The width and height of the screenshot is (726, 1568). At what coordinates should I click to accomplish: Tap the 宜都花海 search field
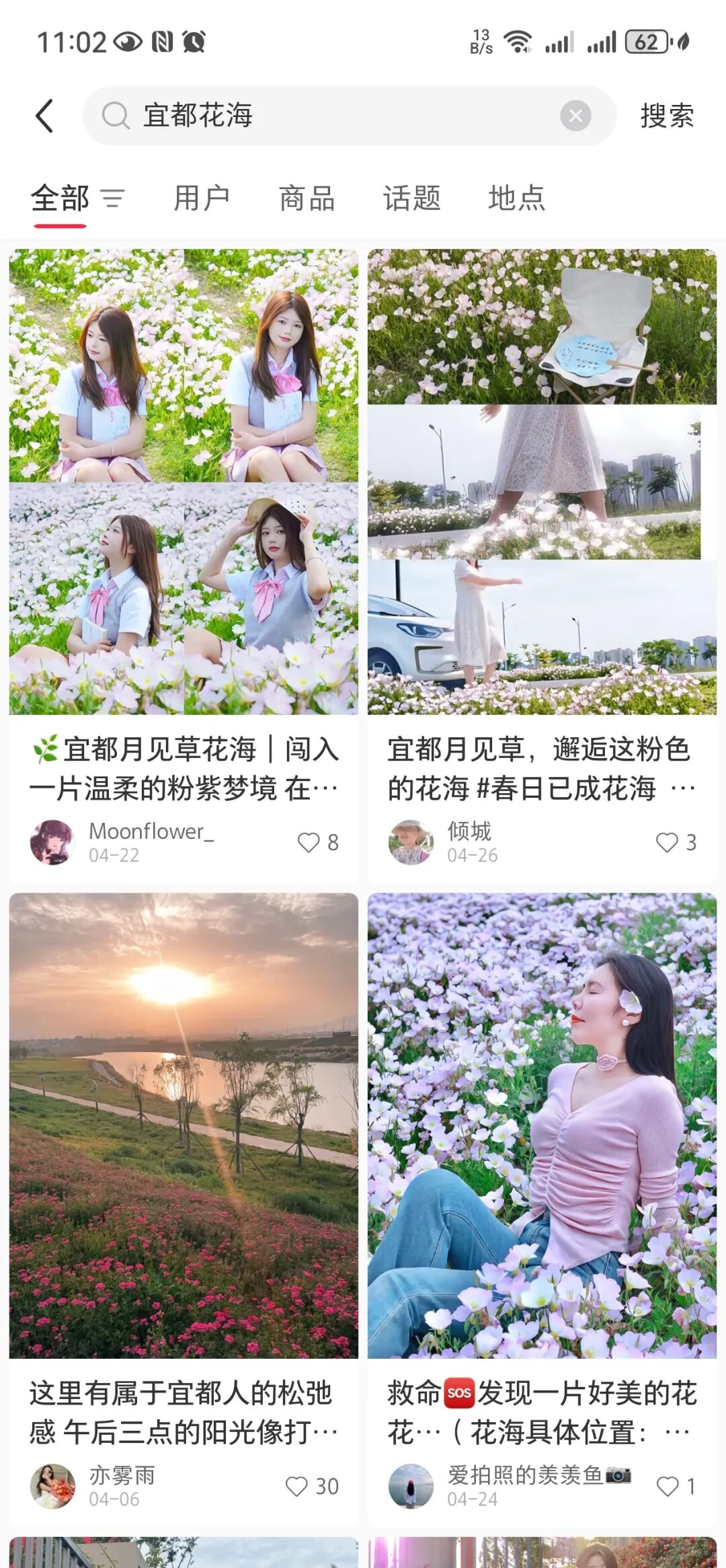pyautogui.click(x=336, y=116)
